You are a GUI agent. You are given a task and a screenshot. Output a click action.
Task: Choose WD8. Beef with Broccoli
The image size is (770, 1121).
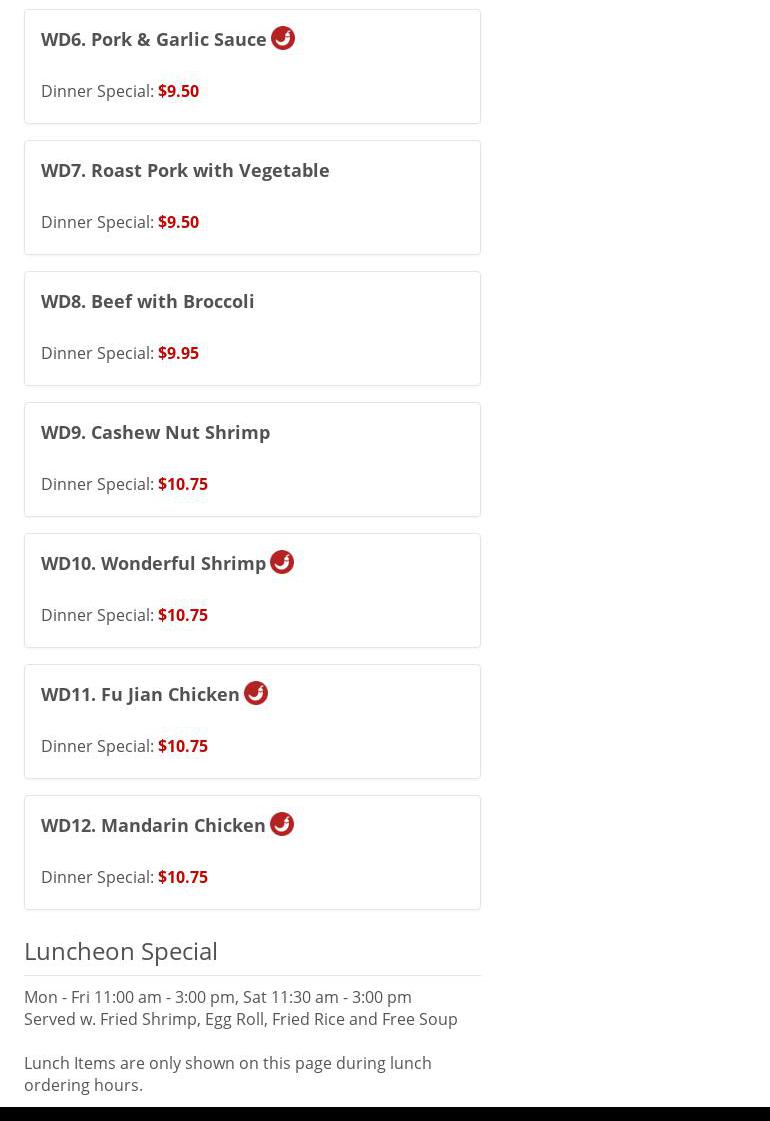pyautogui.click(x=252, y=328)
